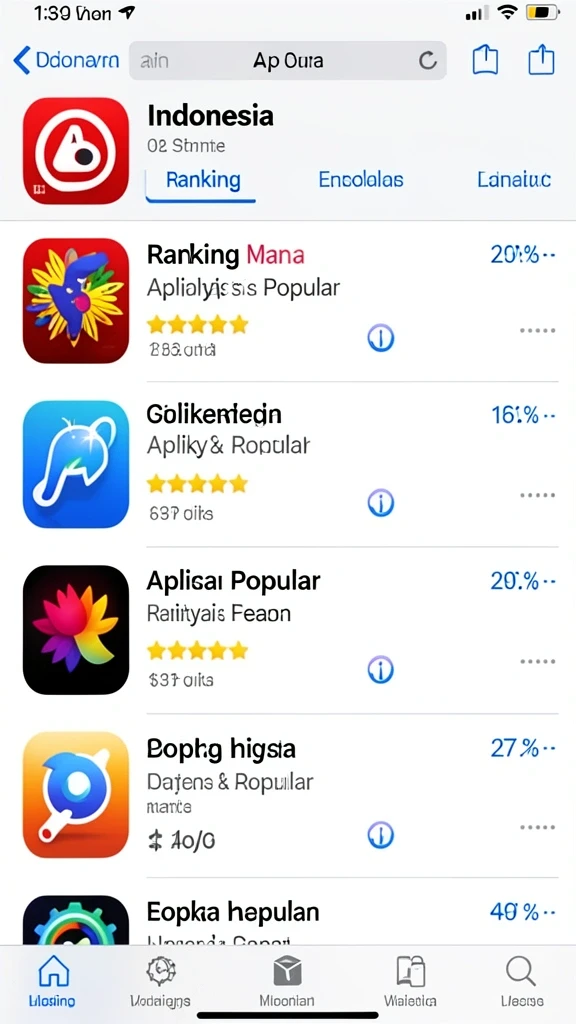Switch to the Encolalas tab
Screen dimensions: 576x1024
(x=360, y=180)
